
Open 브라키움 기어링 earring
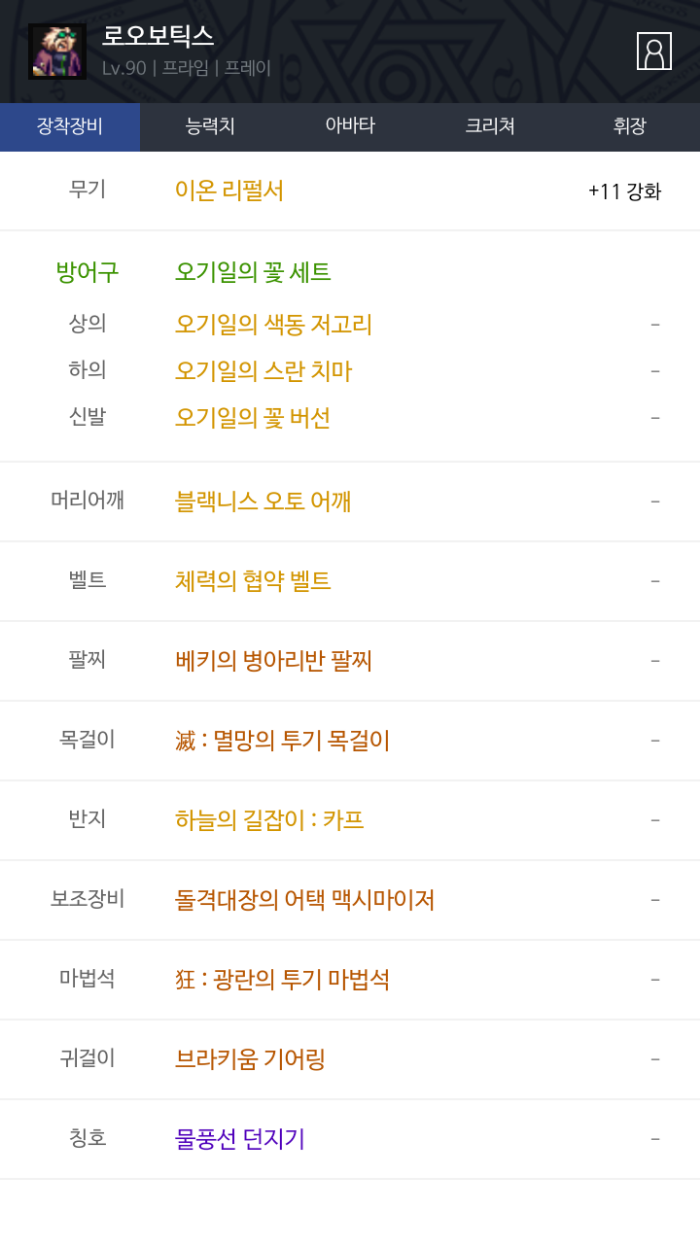click(250, 1059)
